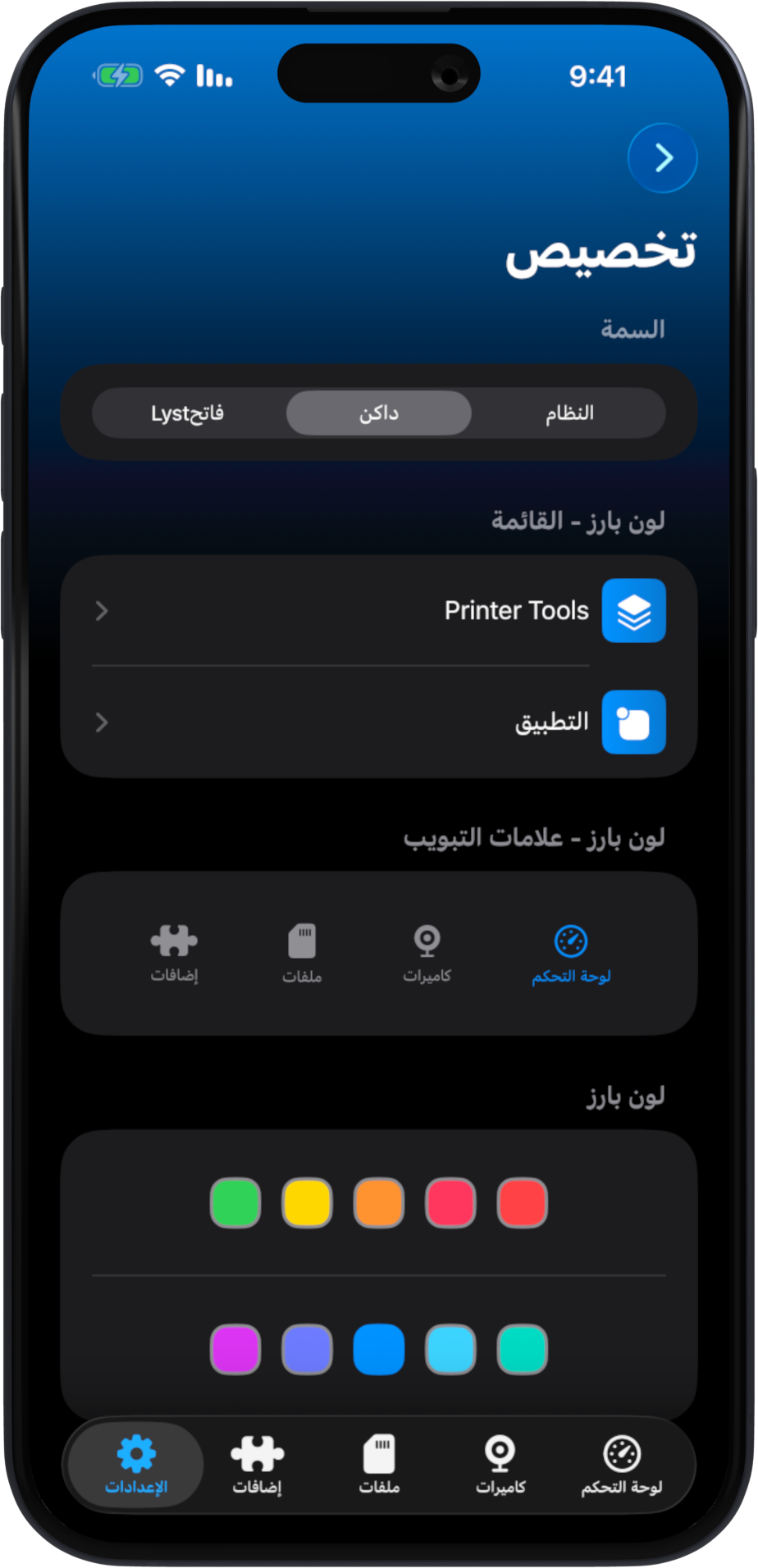The image size is (758, 1568).
Task: Switch to the إضافات bottom tab
Action: pos(258,1465)
